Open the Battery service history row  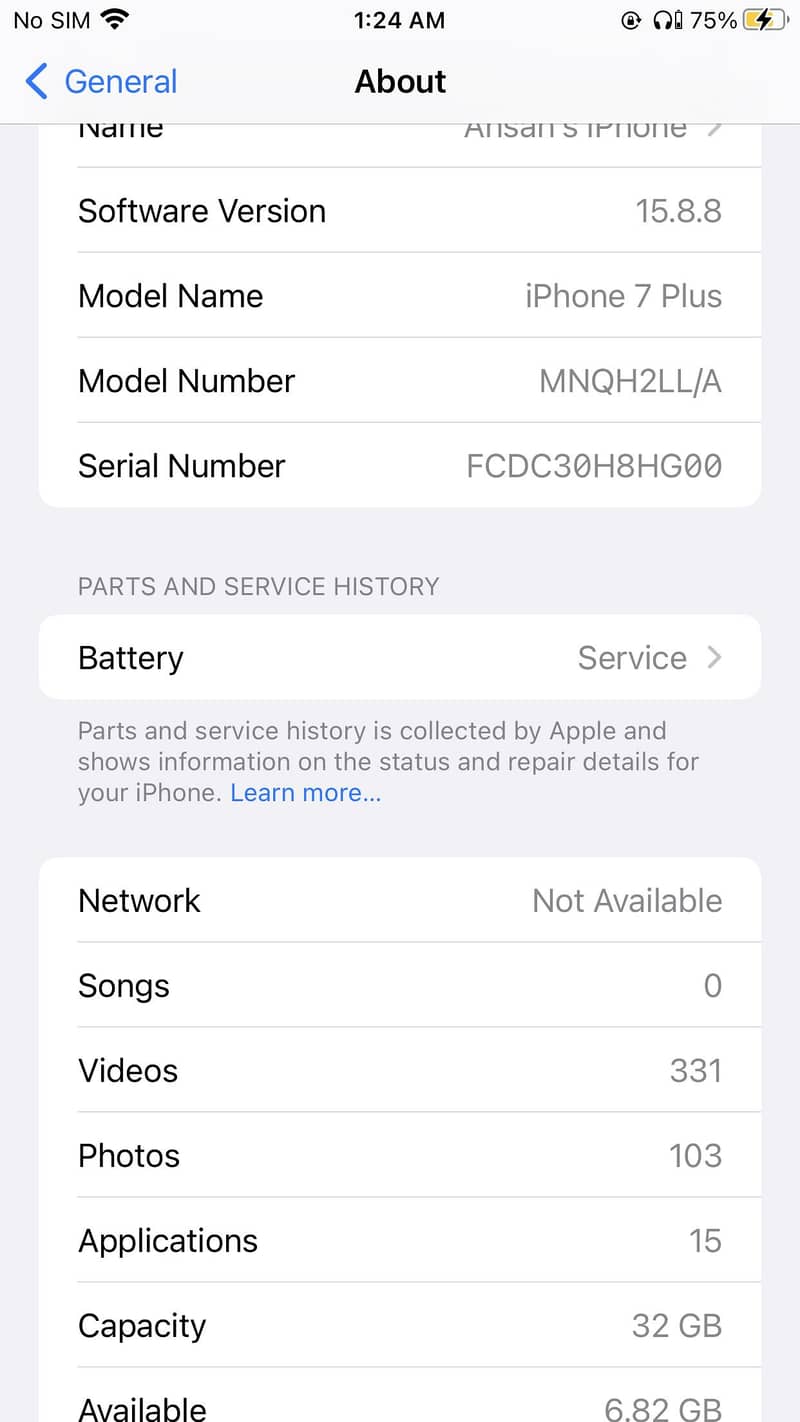pyautogui.click(x=400, y=657)
